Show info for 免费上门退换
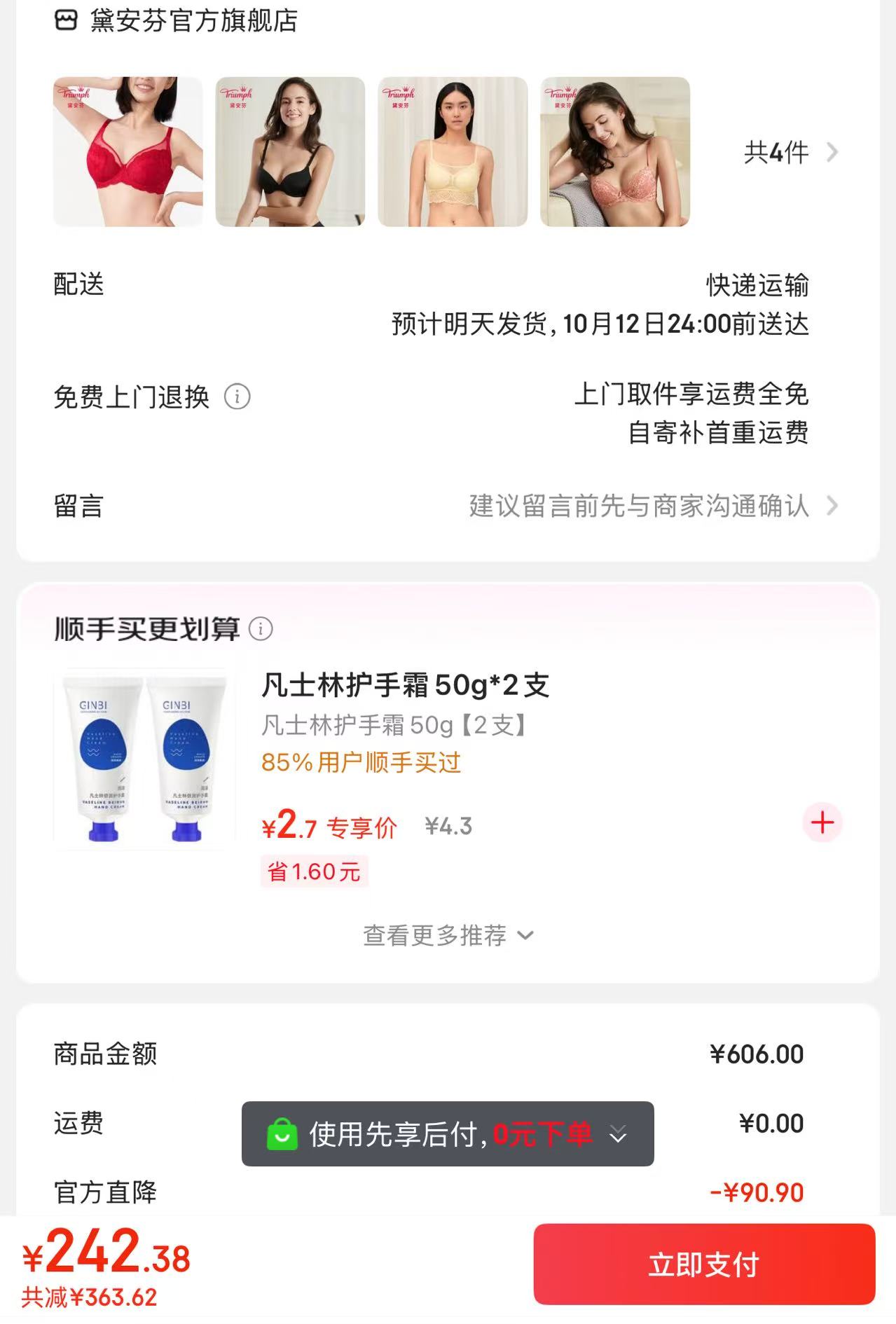The image size is (896, 1324). click(237, 397)
